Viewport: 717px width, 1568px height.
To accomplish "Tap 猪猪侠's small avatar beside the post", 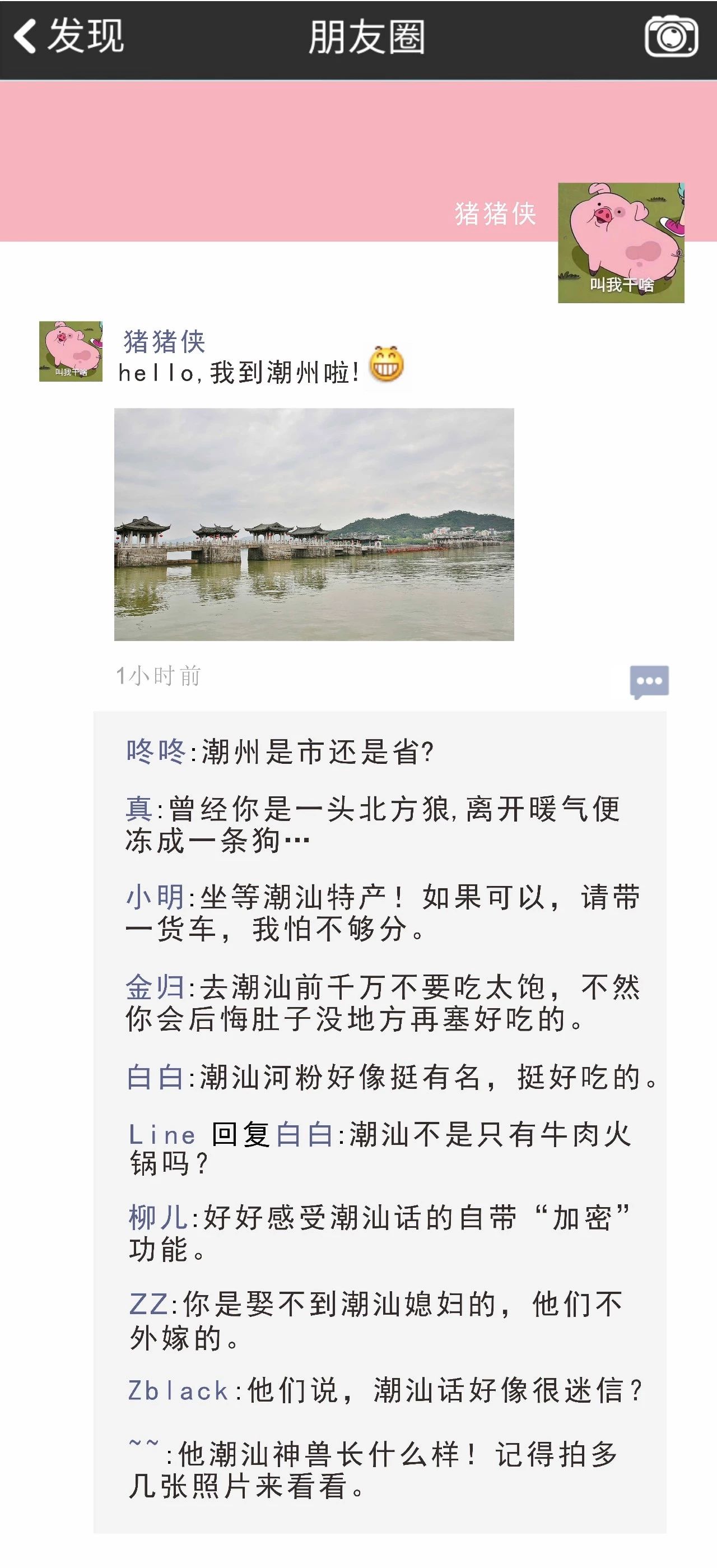I will (71, 351).
